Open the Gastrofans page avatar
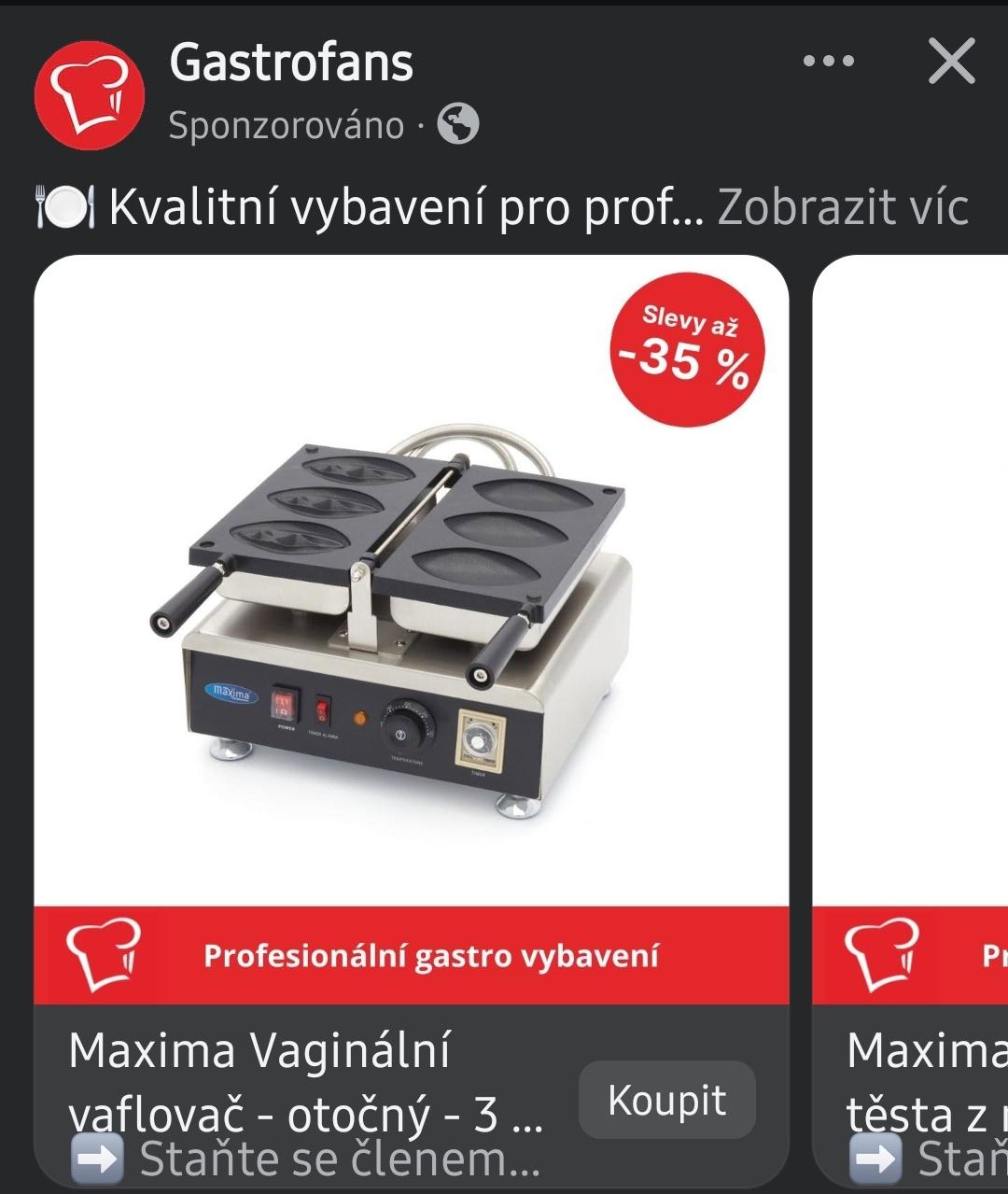Image resolution: width=1008 pixels, height=1194 pixels. pyautogui.click(x=90, y=93)
